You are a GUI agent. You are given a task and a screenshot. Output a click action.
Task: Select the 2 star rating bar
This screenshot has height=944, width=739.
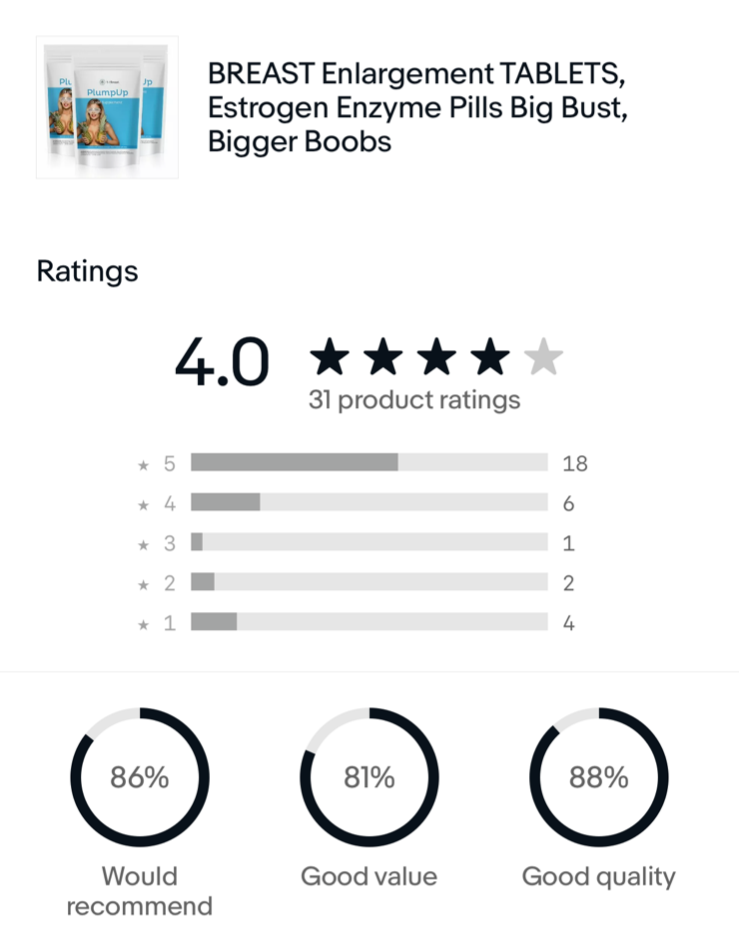point(368,582)
